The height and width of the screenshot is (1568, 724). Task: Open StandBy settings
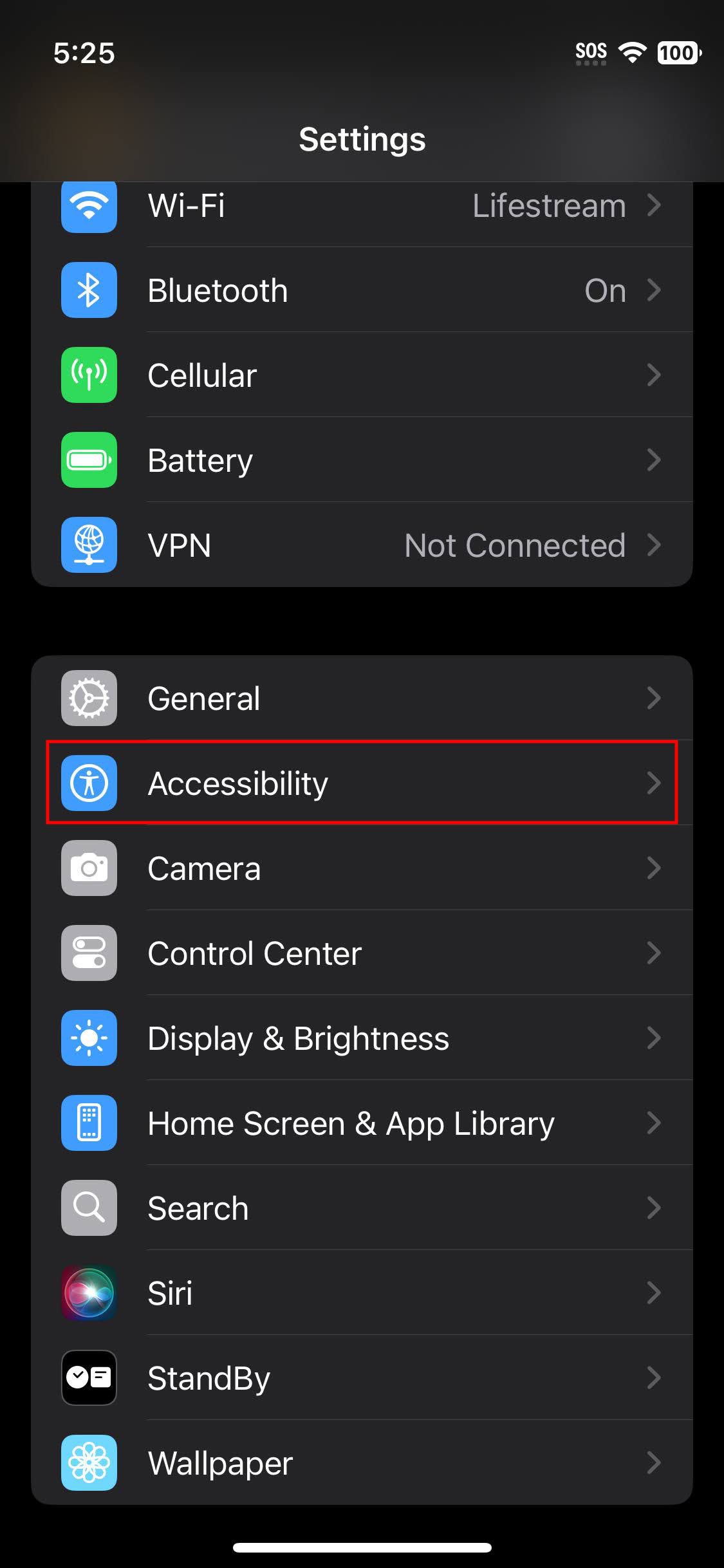[x=360, y=1378]
